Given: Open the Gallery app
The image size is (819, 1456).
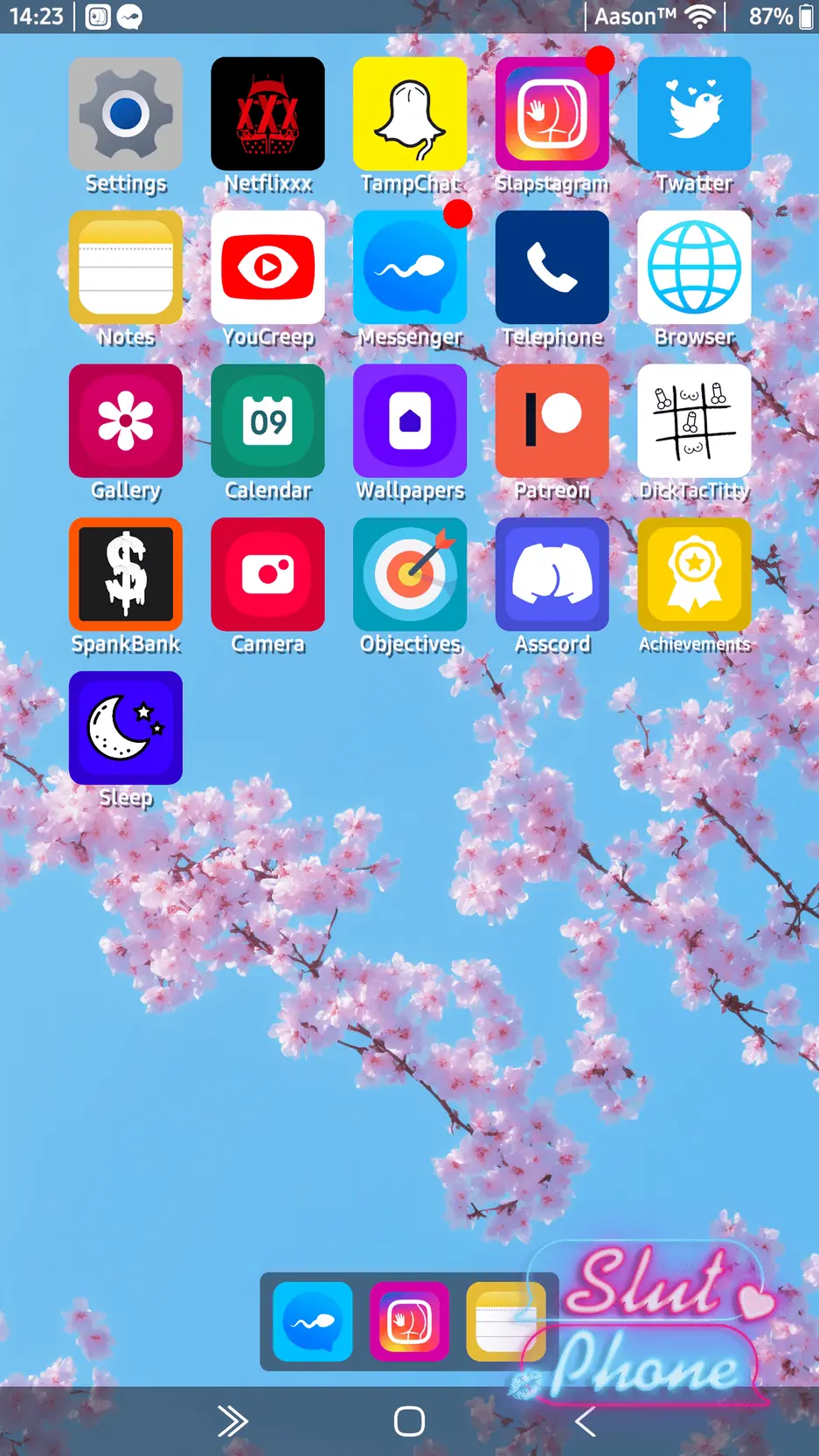Looking at the screenshot, I should click(x=126, y=421).
